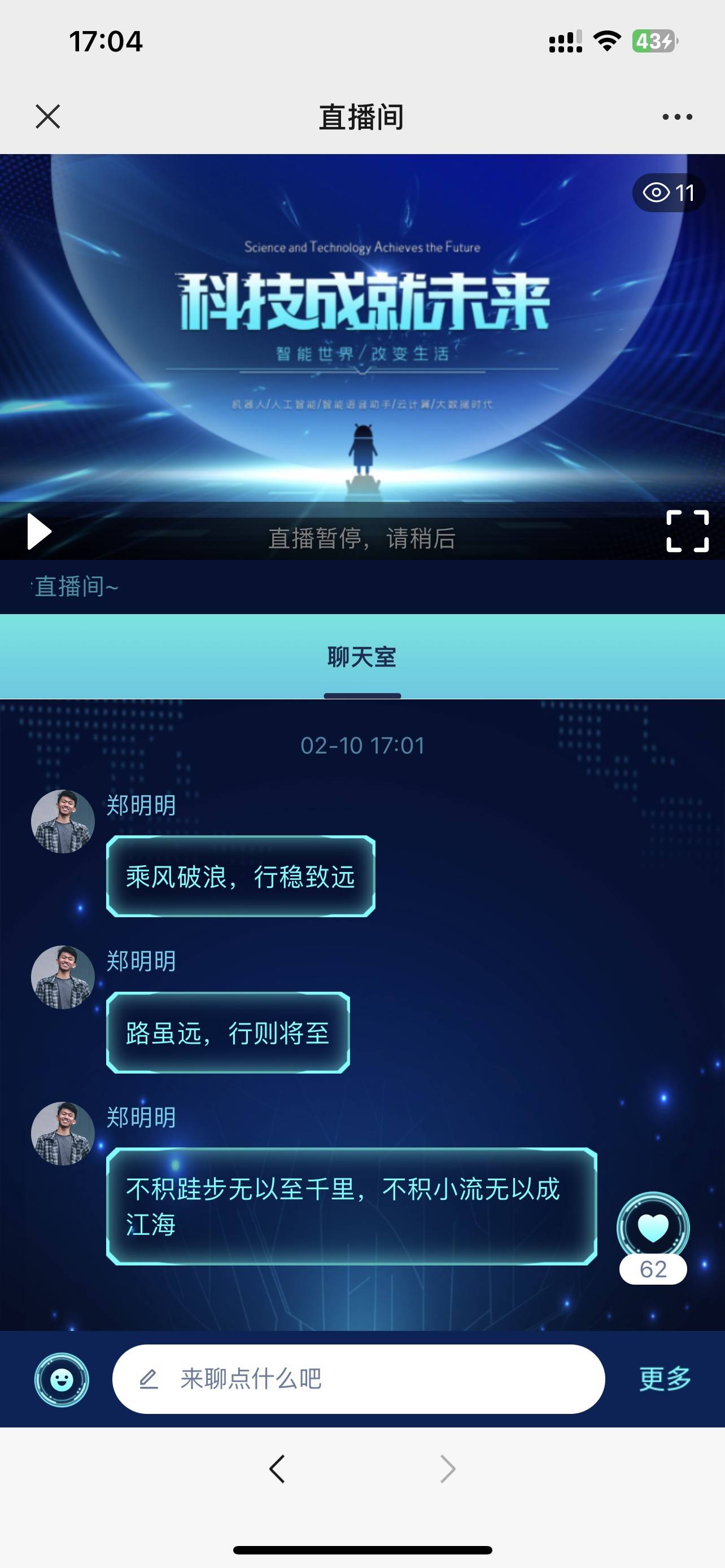Image resolution: width=725 pixels, height=1568 pixels.
Task: Select the 聊天室 tab
Action: pos(362,658)
